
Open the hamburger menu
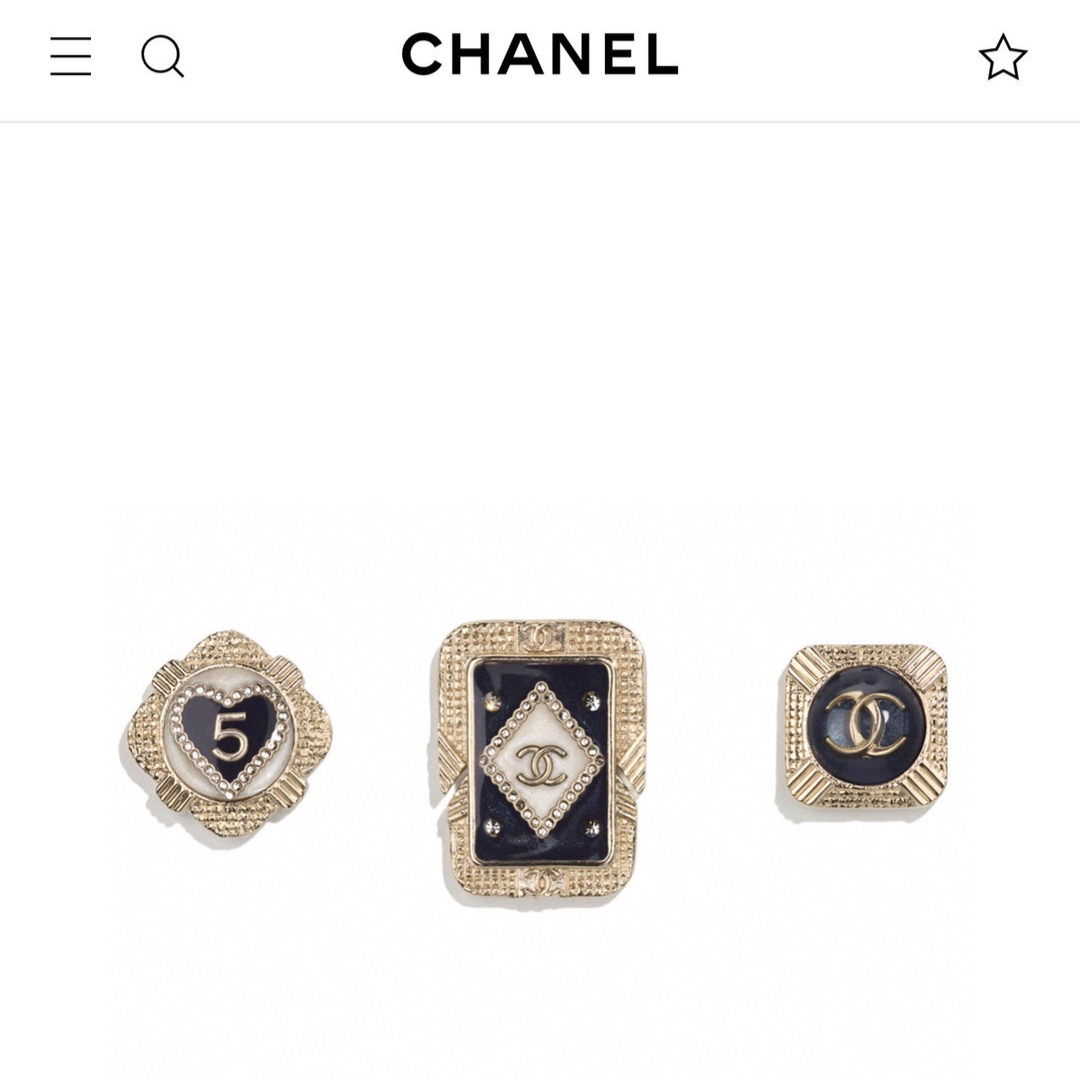coord(71,56)
